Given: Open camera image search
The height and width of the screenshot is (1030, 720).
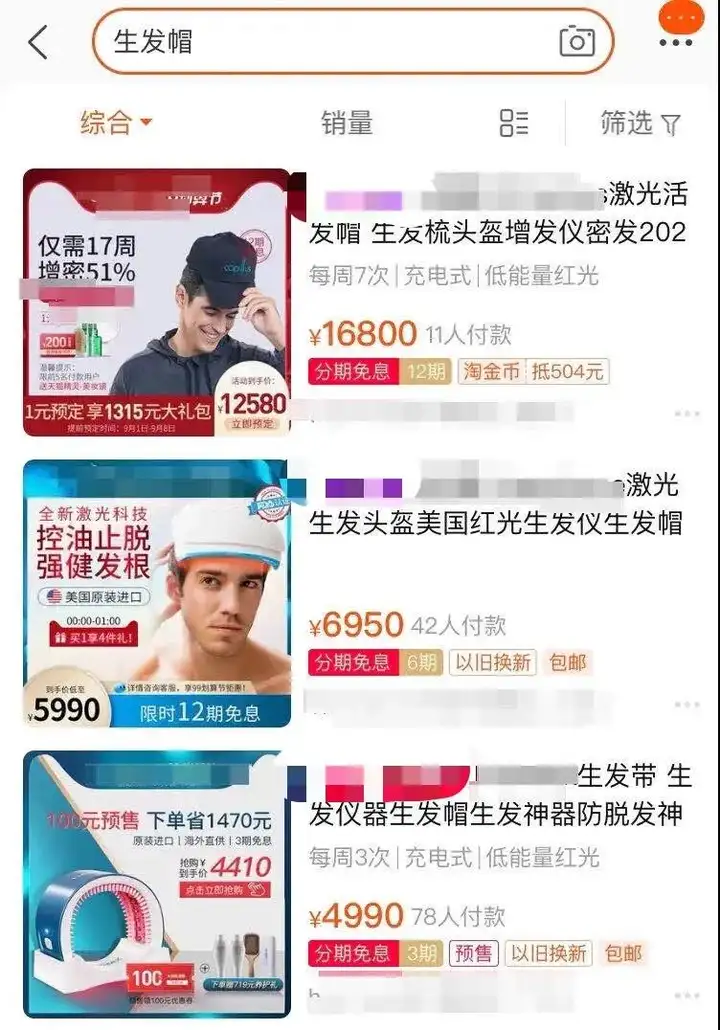Looking at the screenshot, I should tap(577, 42).
